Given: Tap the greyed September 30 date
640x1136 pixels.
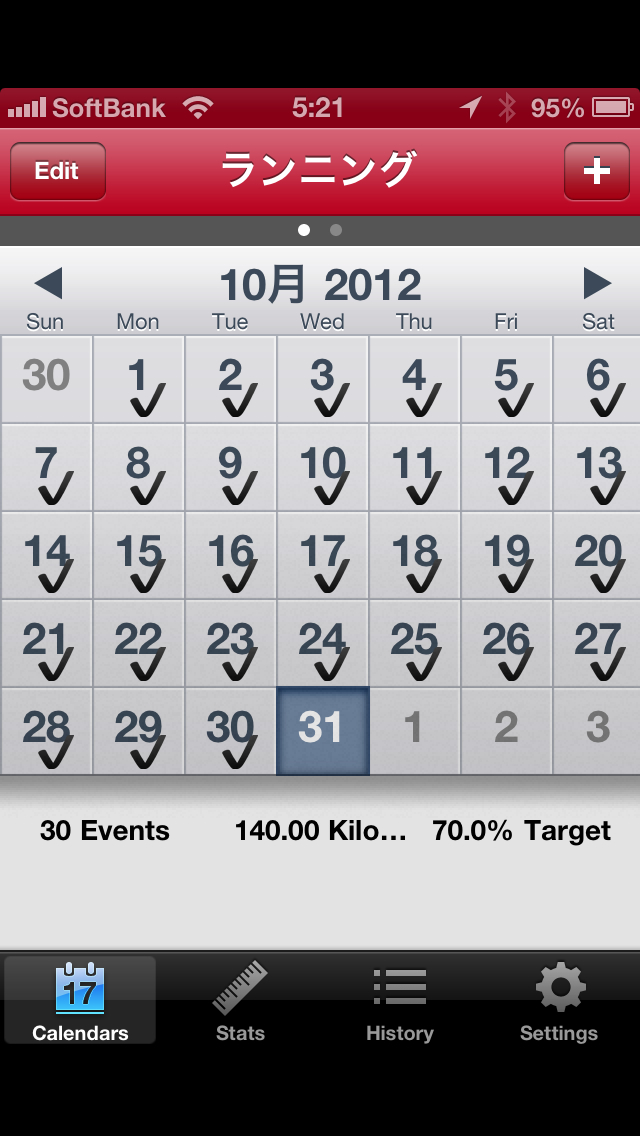Looking at the screenshot, I should [46, 380].
